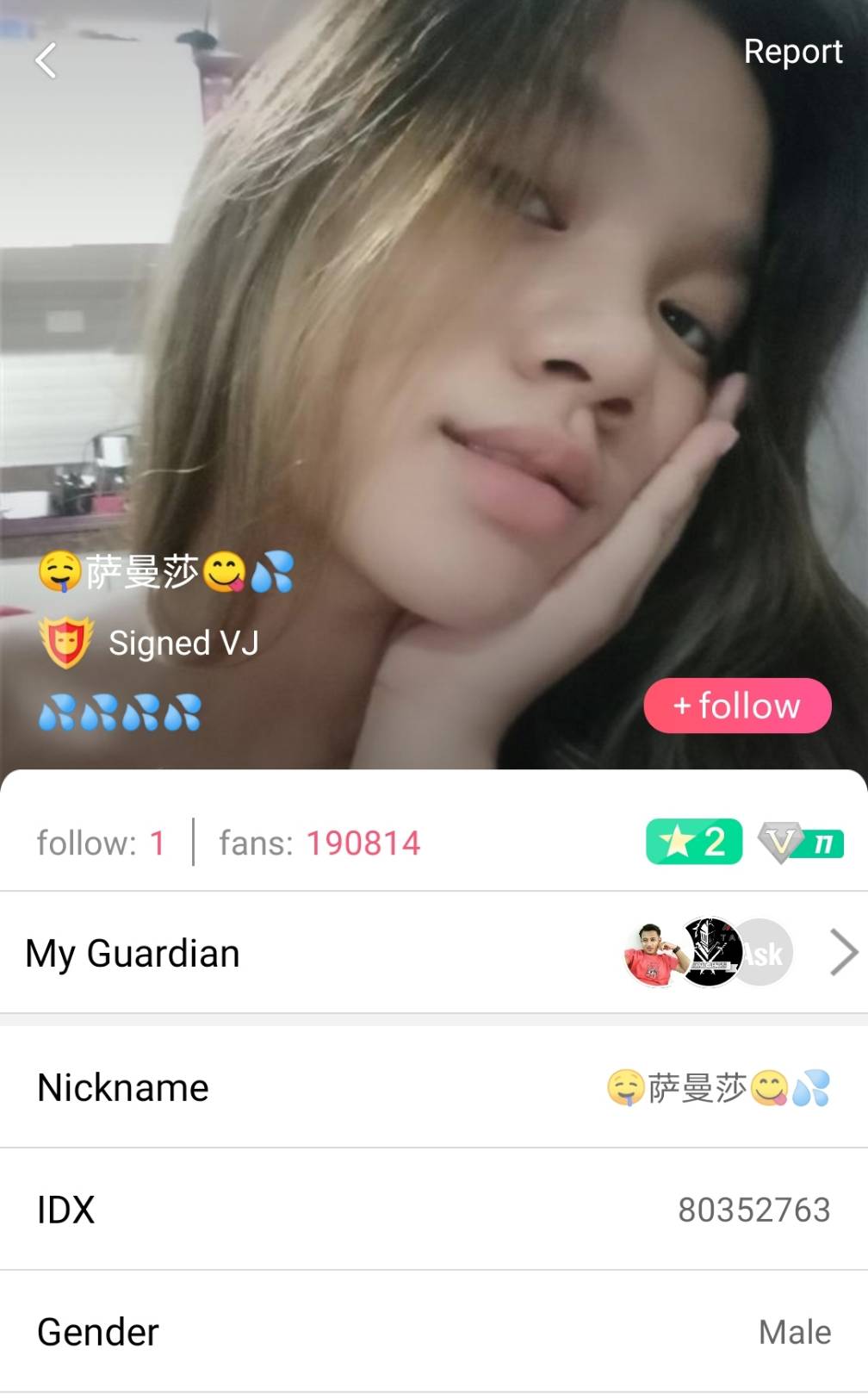Screen dimensions: 868x1400
Task: Go back using the top-left arrow
Action: pyautogui.click(x=46, y=61)
